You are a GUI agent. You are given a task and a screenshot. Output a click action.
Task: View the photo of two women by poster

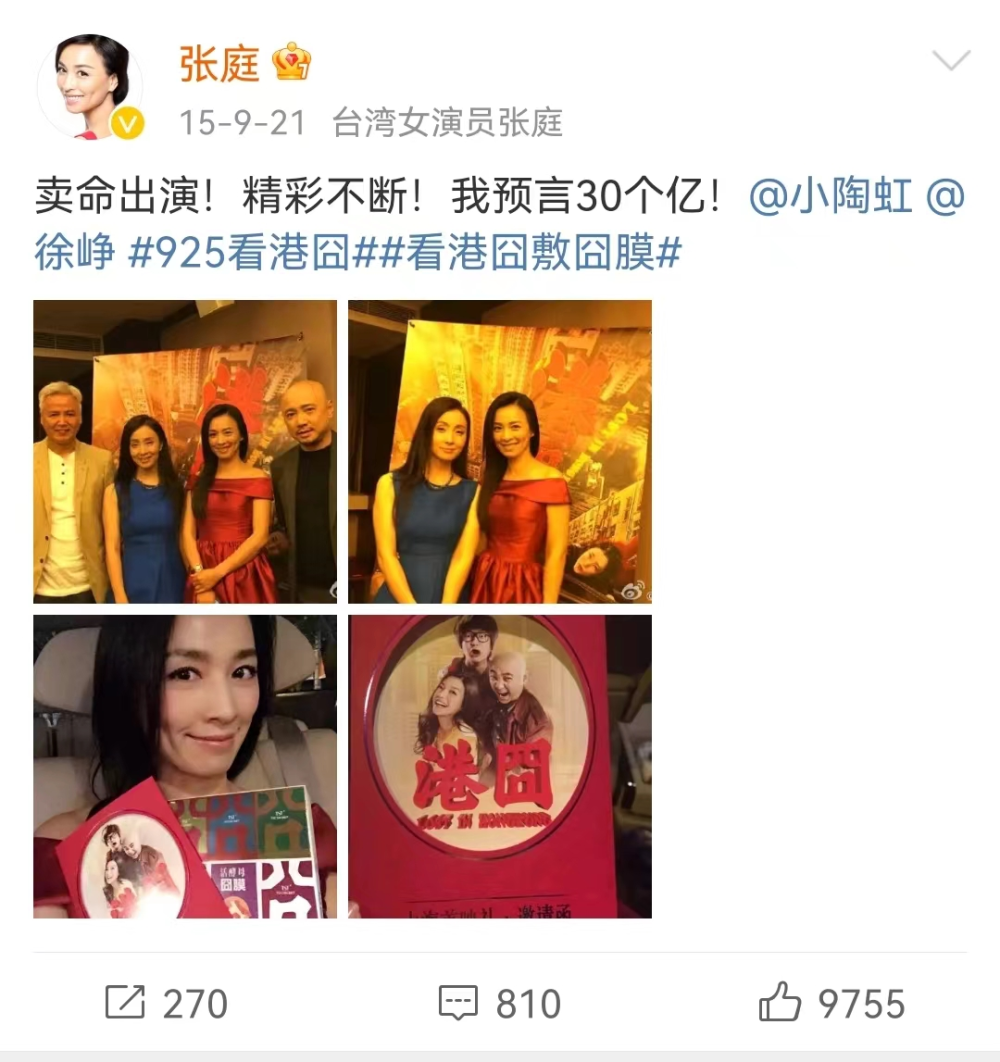500,451
